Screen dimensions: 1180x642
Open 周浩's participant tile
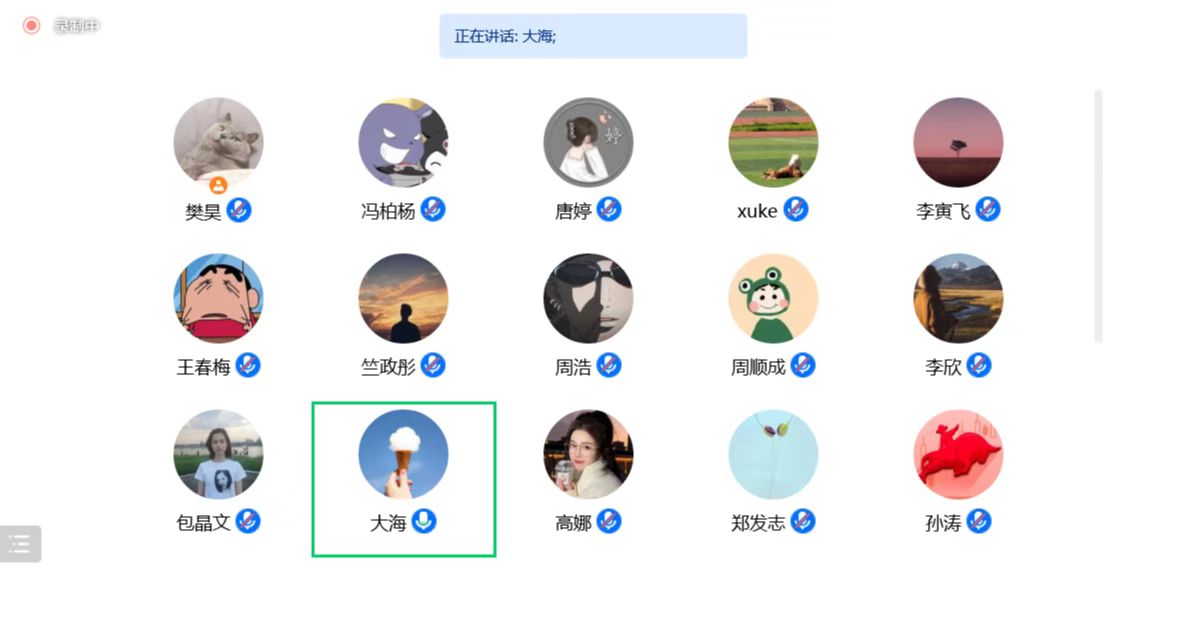pyautogui.click(x=588, y=298)
